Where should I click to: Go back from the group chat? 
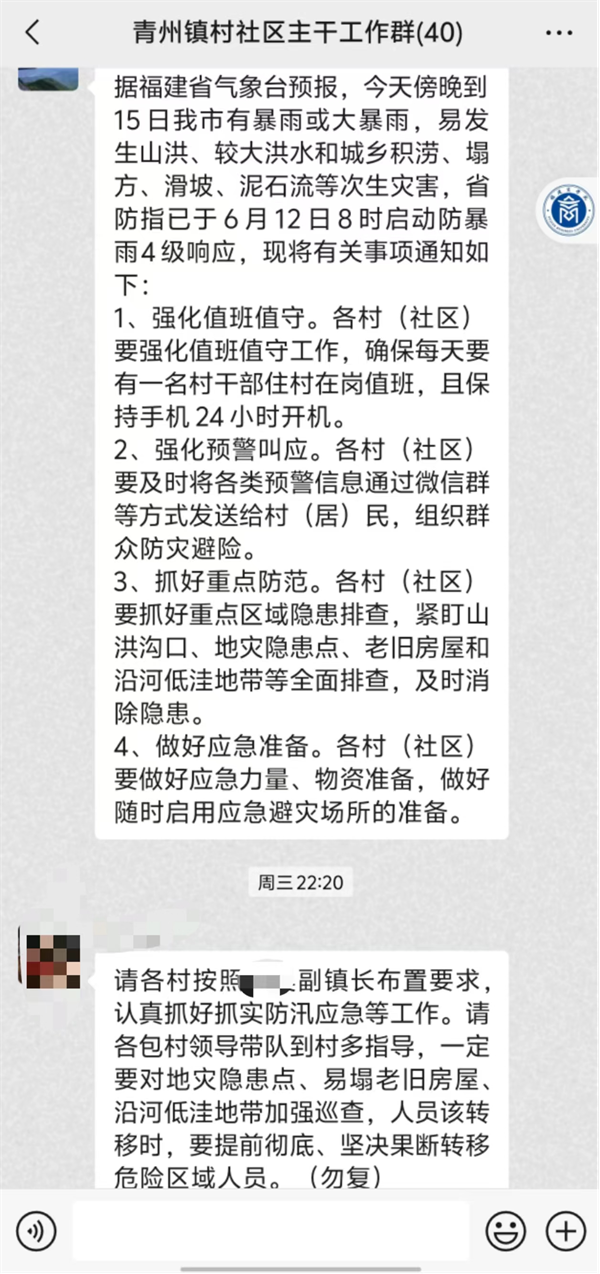32,33
